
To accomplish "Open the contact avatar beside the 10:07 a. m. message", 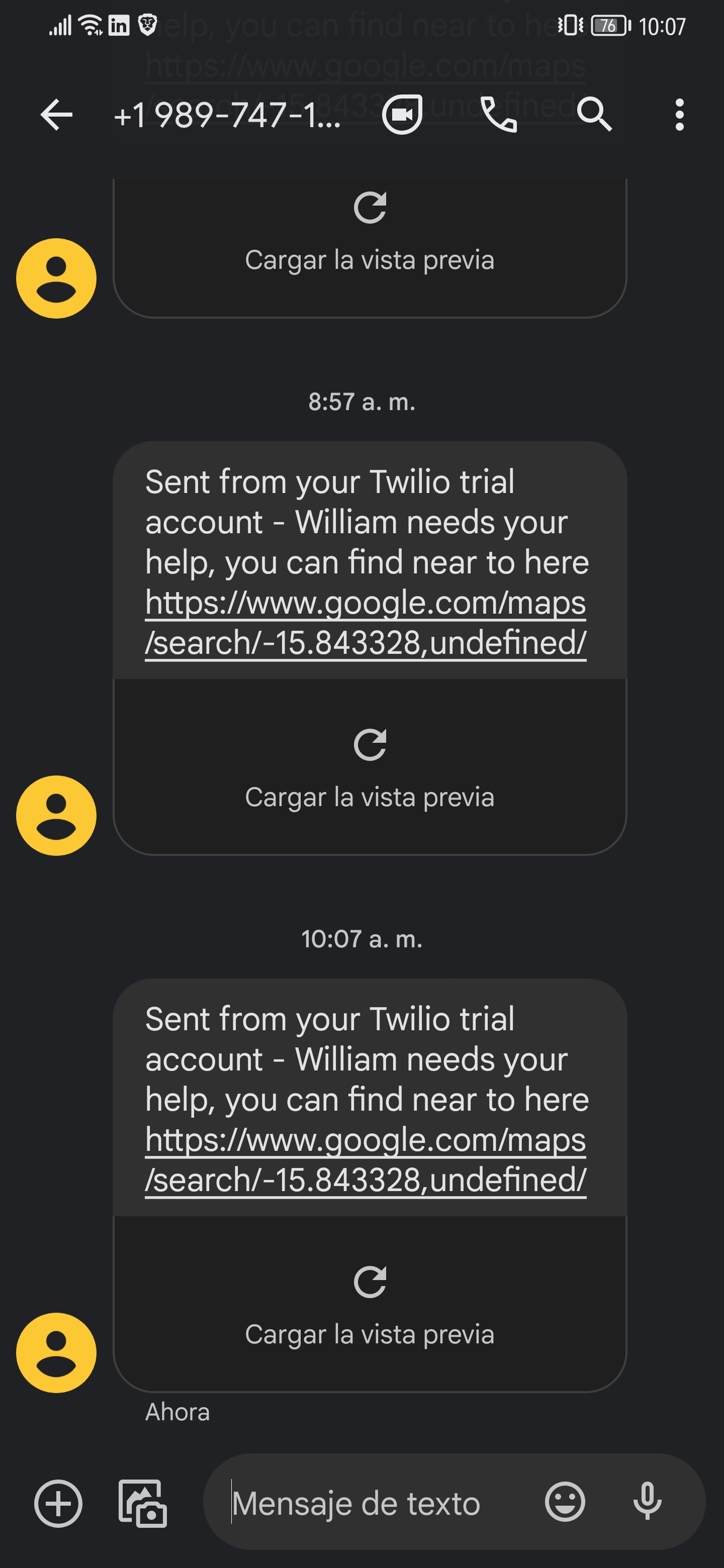I will tap(56, 1352).
